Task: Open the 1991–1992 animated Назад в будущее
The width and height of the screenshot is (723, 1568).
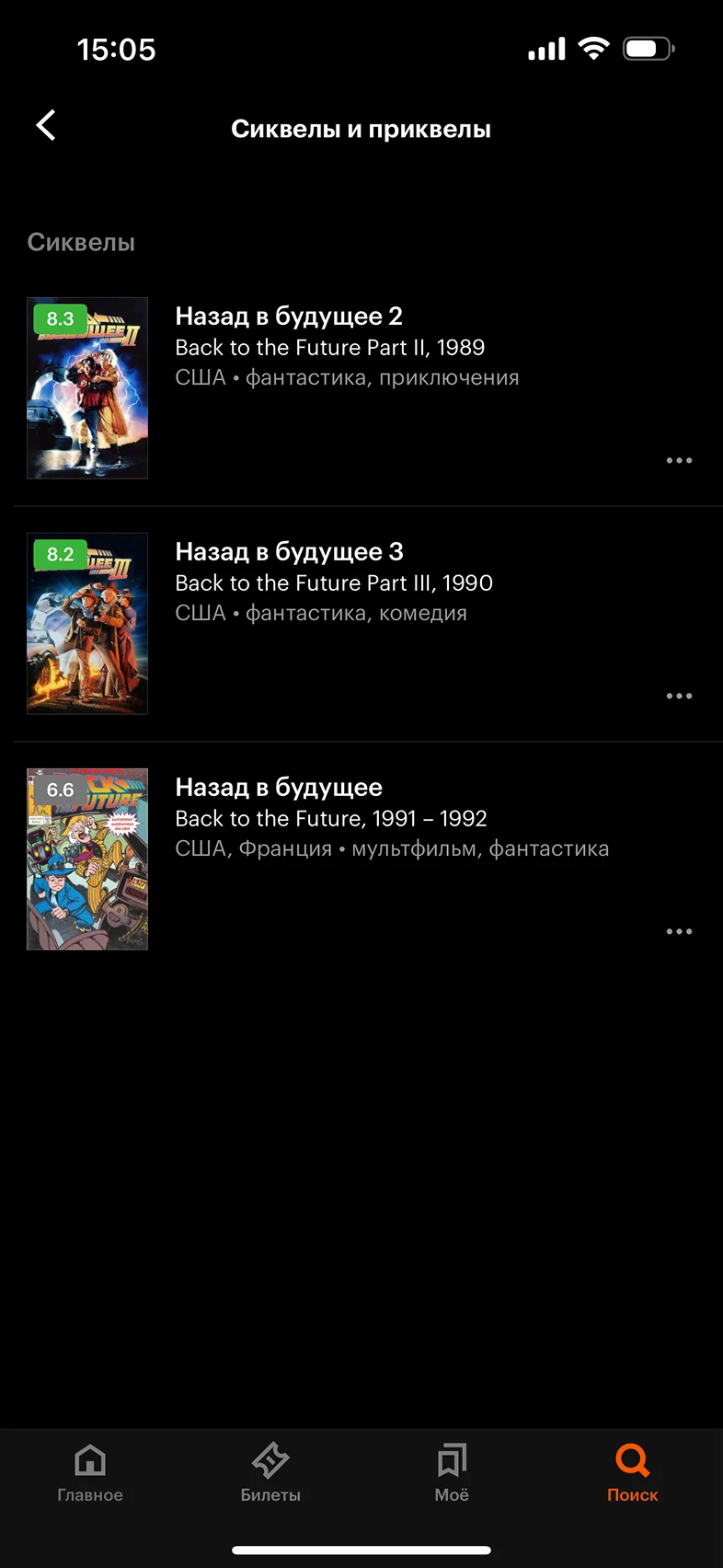Action: click(x=279, y=788)
